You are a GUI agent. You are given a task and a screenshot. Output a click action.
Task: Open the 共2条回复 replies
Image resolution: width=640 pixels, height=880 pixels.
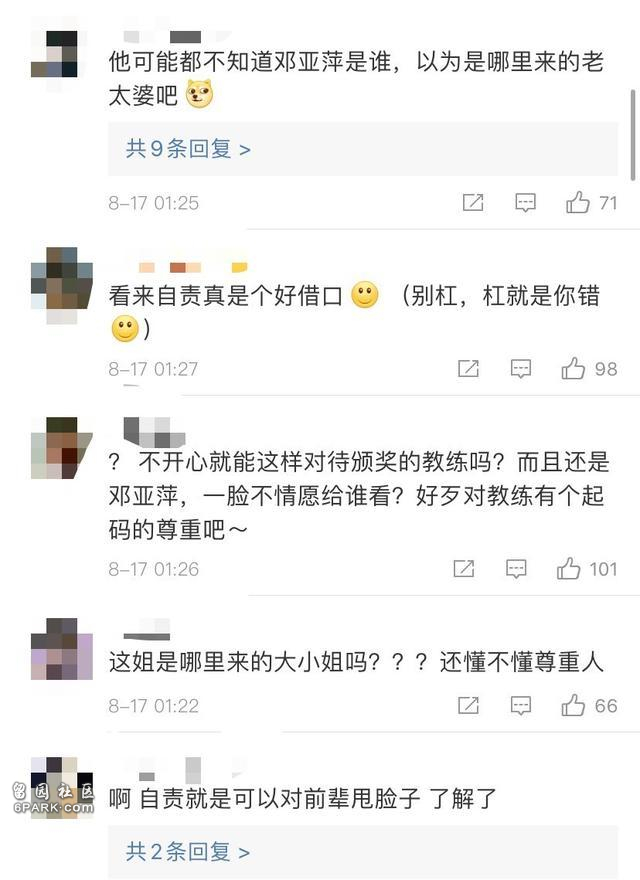click(x=188, y=852)
